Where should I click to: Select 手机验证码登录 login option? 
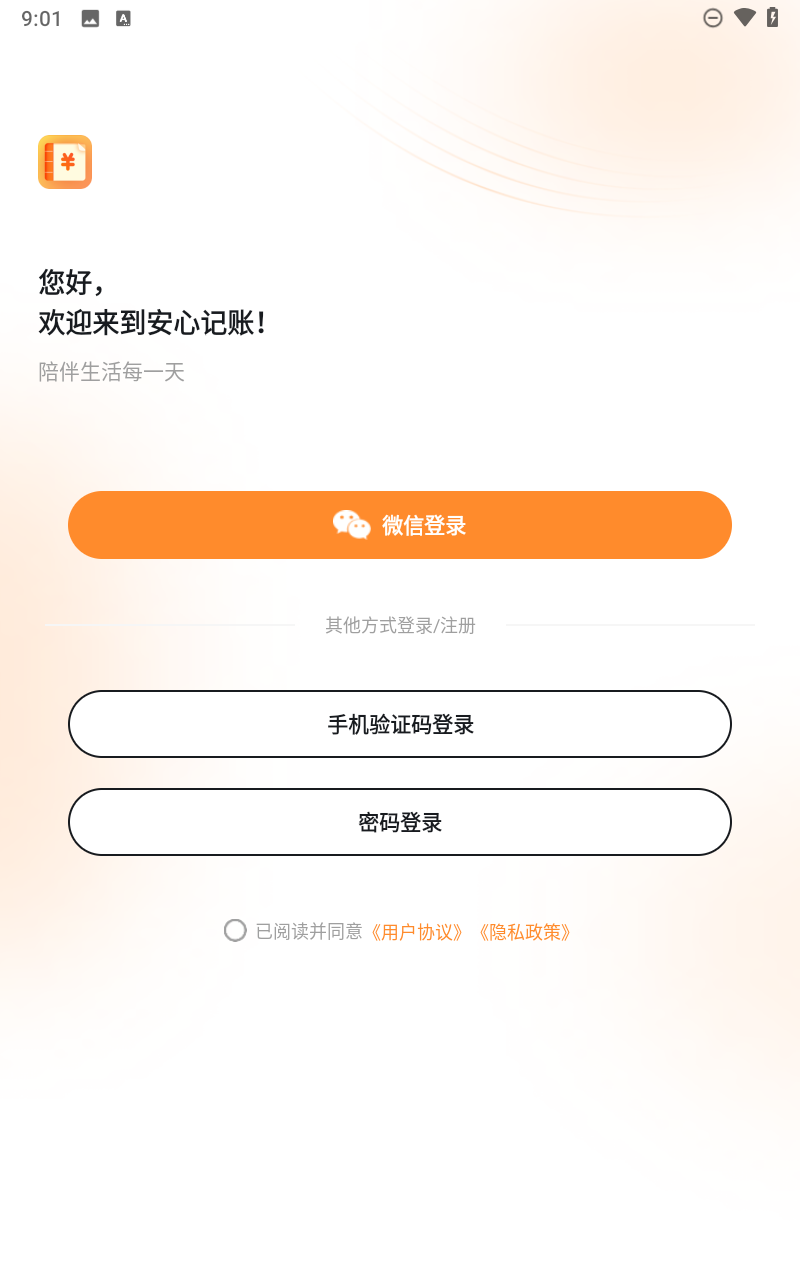click(400, 723)
